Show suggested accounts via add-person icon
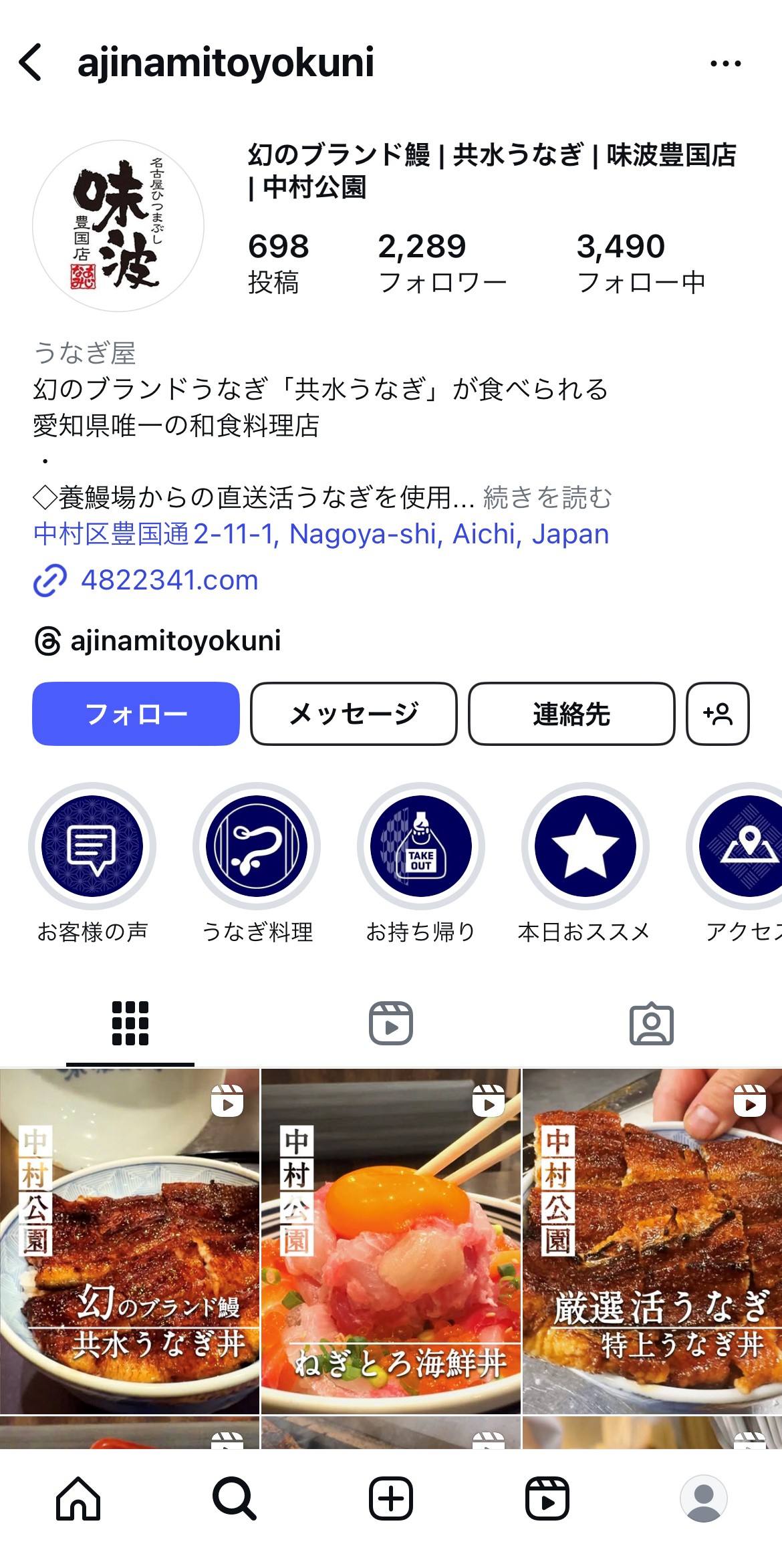The image size is (782, 1568). click(718, 714)
